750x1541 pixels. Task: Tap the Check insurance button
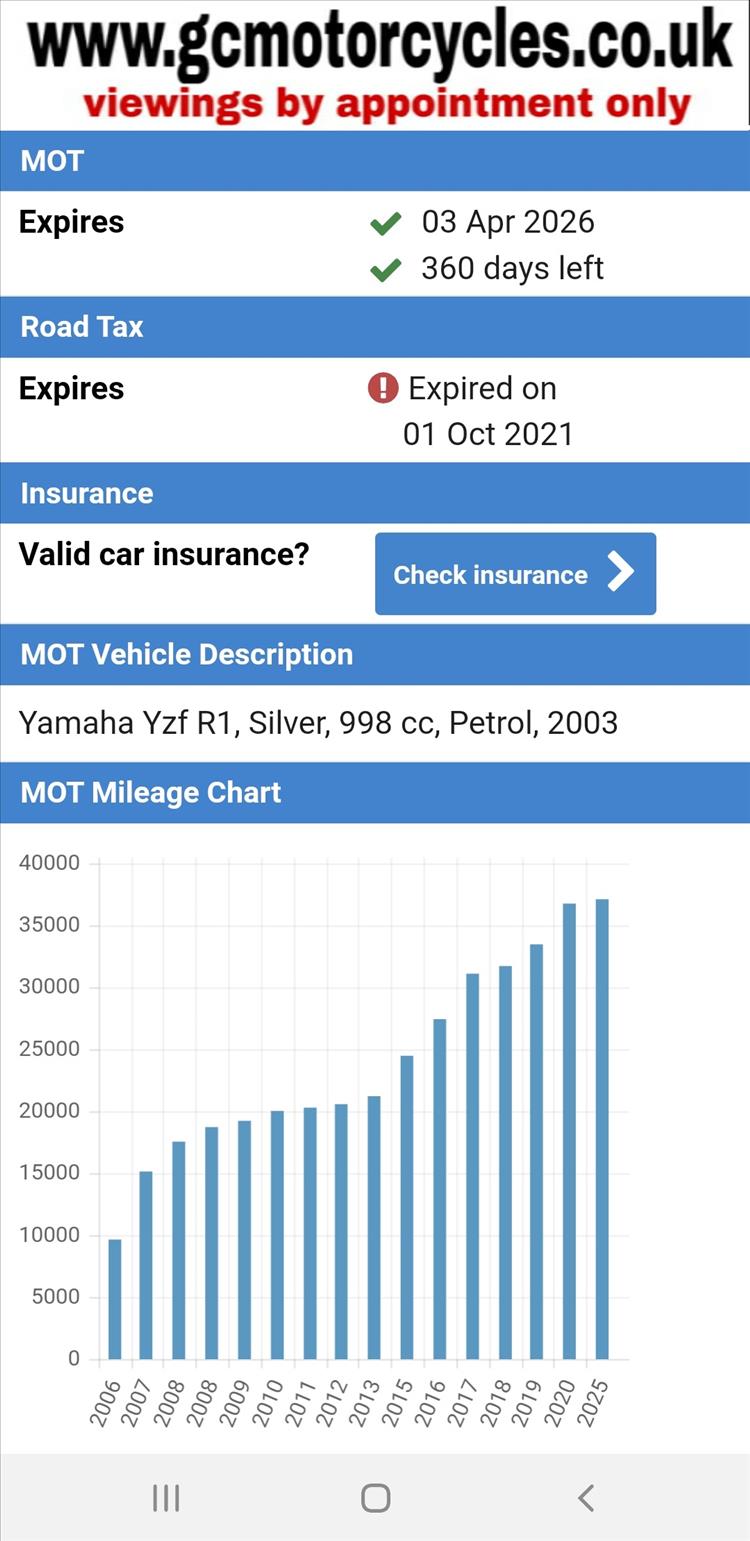tap(515, 574)
